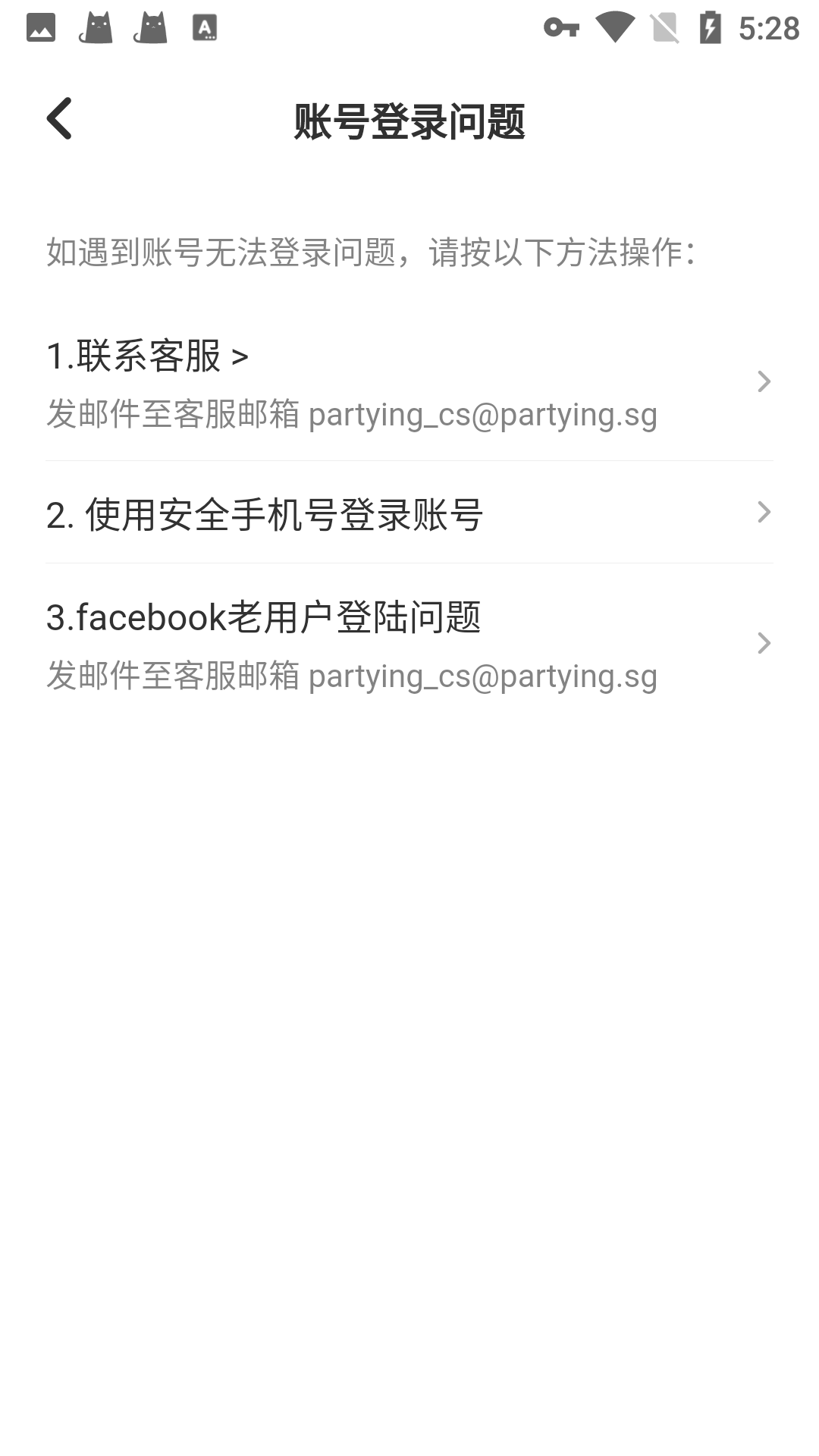Tap the VPN key icon in status bar
The image size is (819, 1456).
[x=561, y=27]
